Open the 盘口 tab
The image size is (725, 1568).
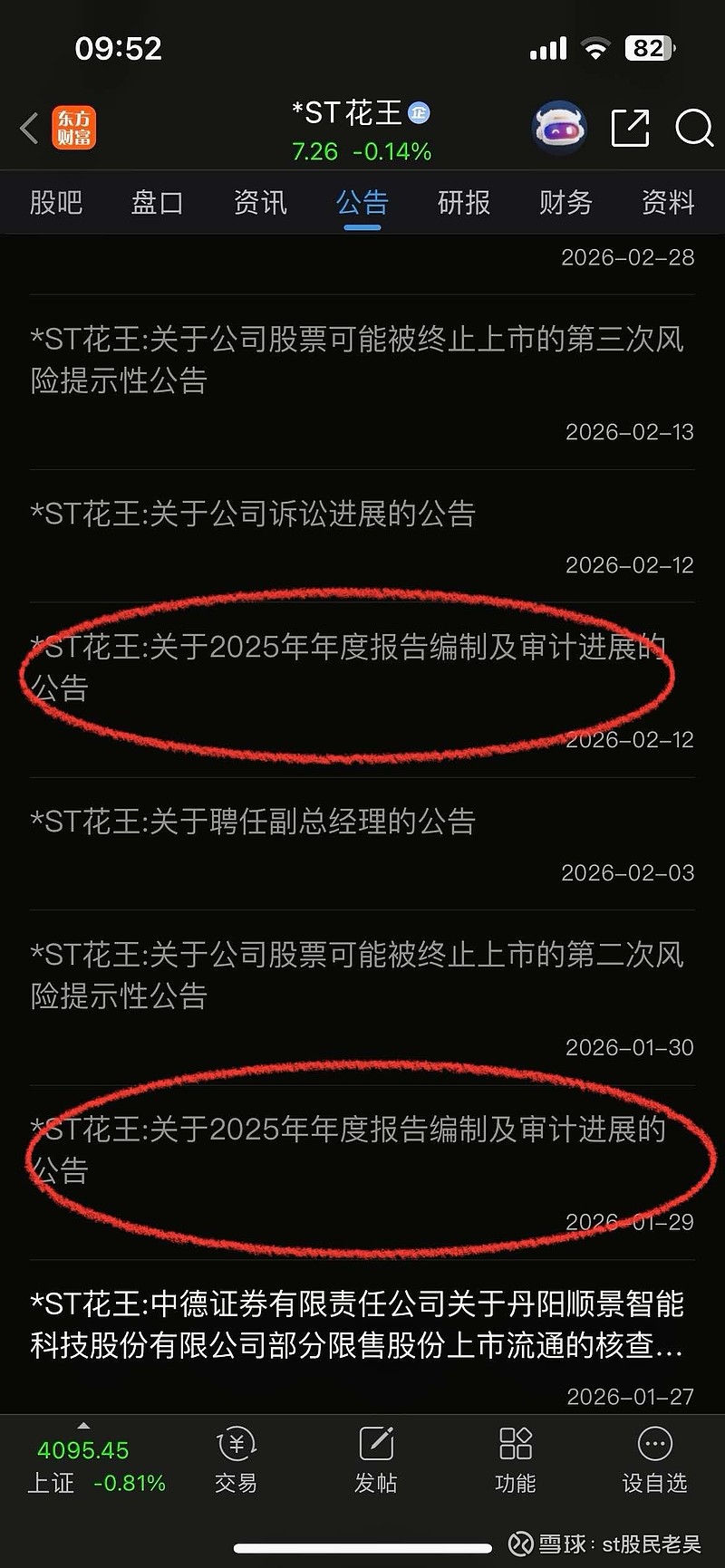tap(157, 202)
